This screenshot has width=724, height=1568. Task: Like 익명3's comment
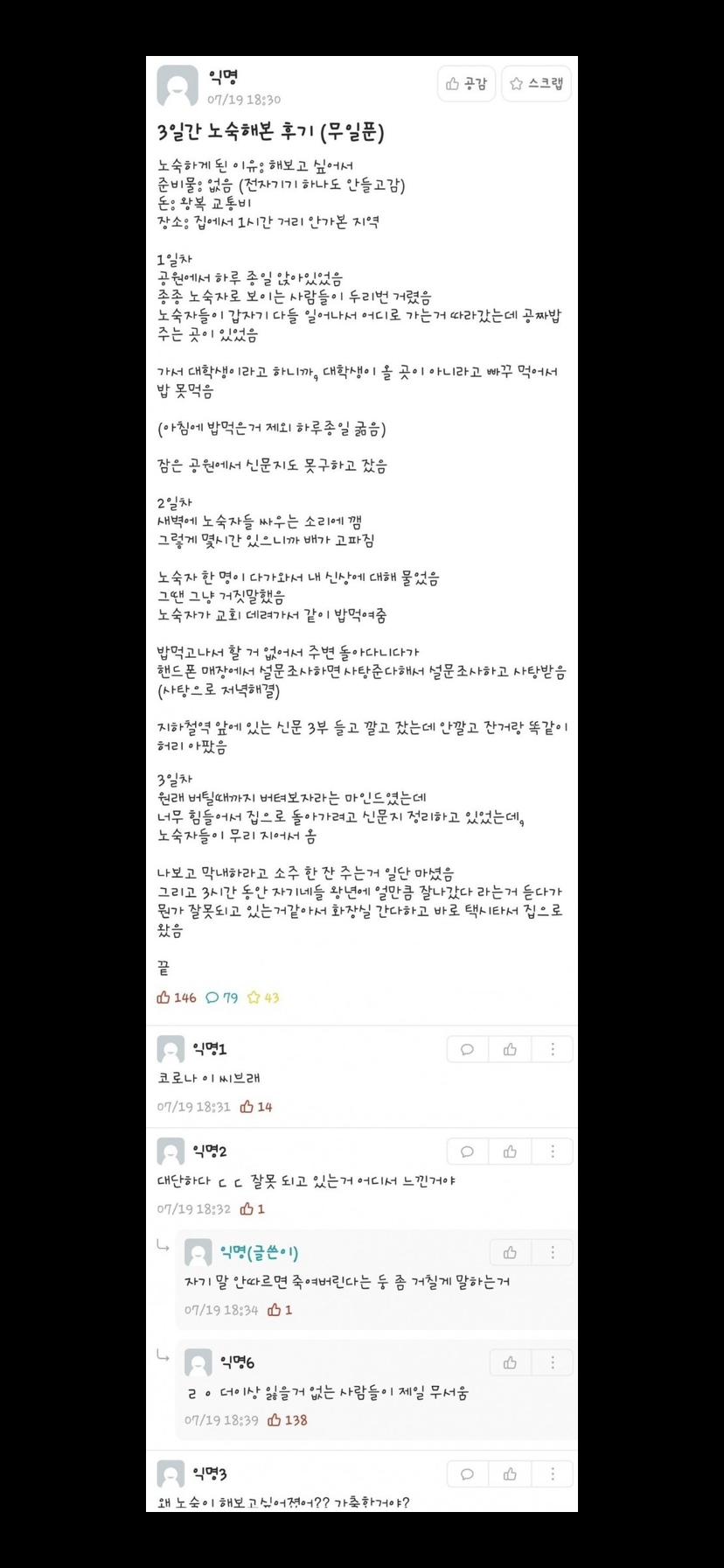510,1474
